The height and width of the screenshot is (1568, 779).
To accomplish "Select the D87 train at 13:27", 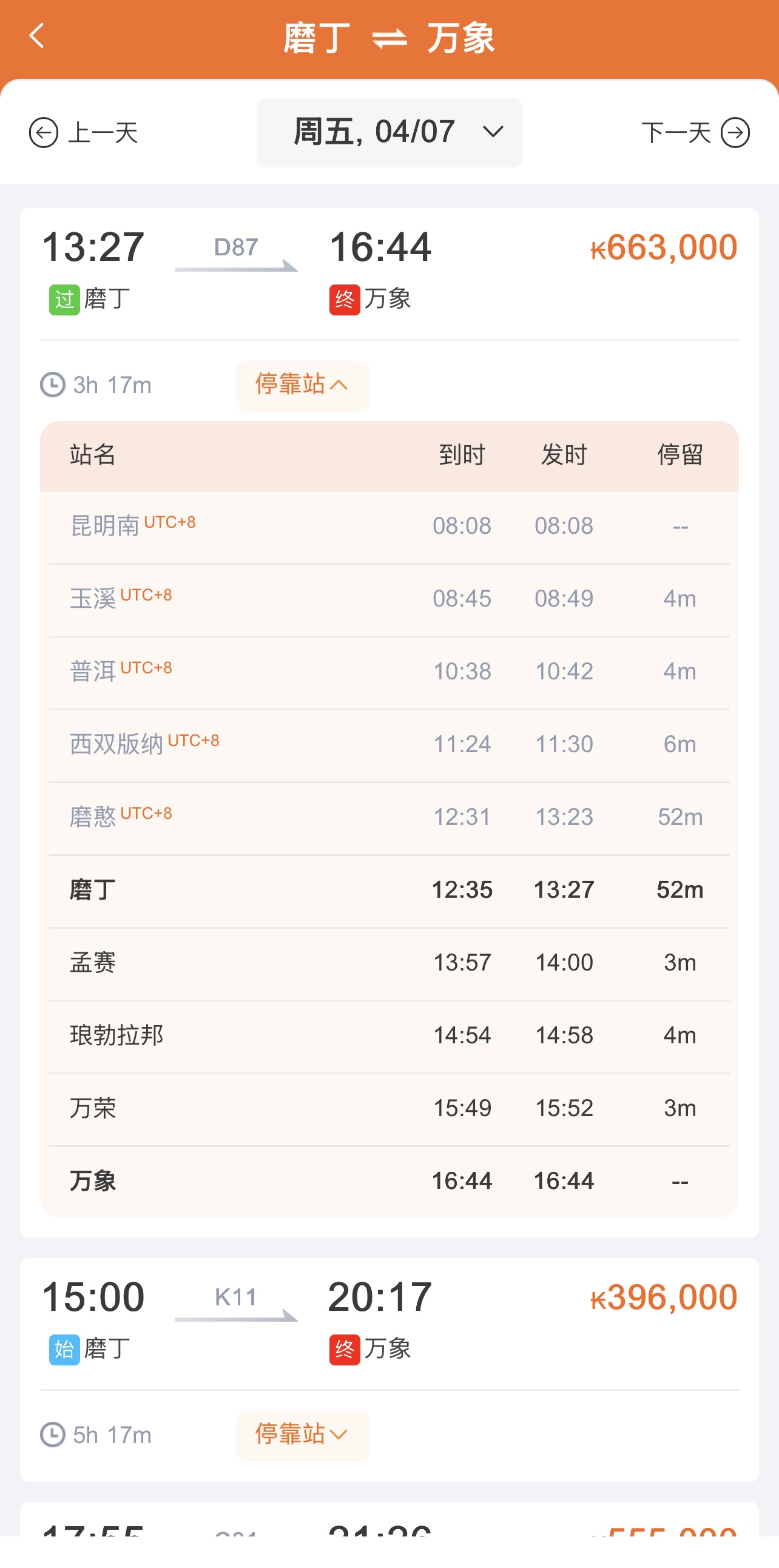I will coord(389,272).
